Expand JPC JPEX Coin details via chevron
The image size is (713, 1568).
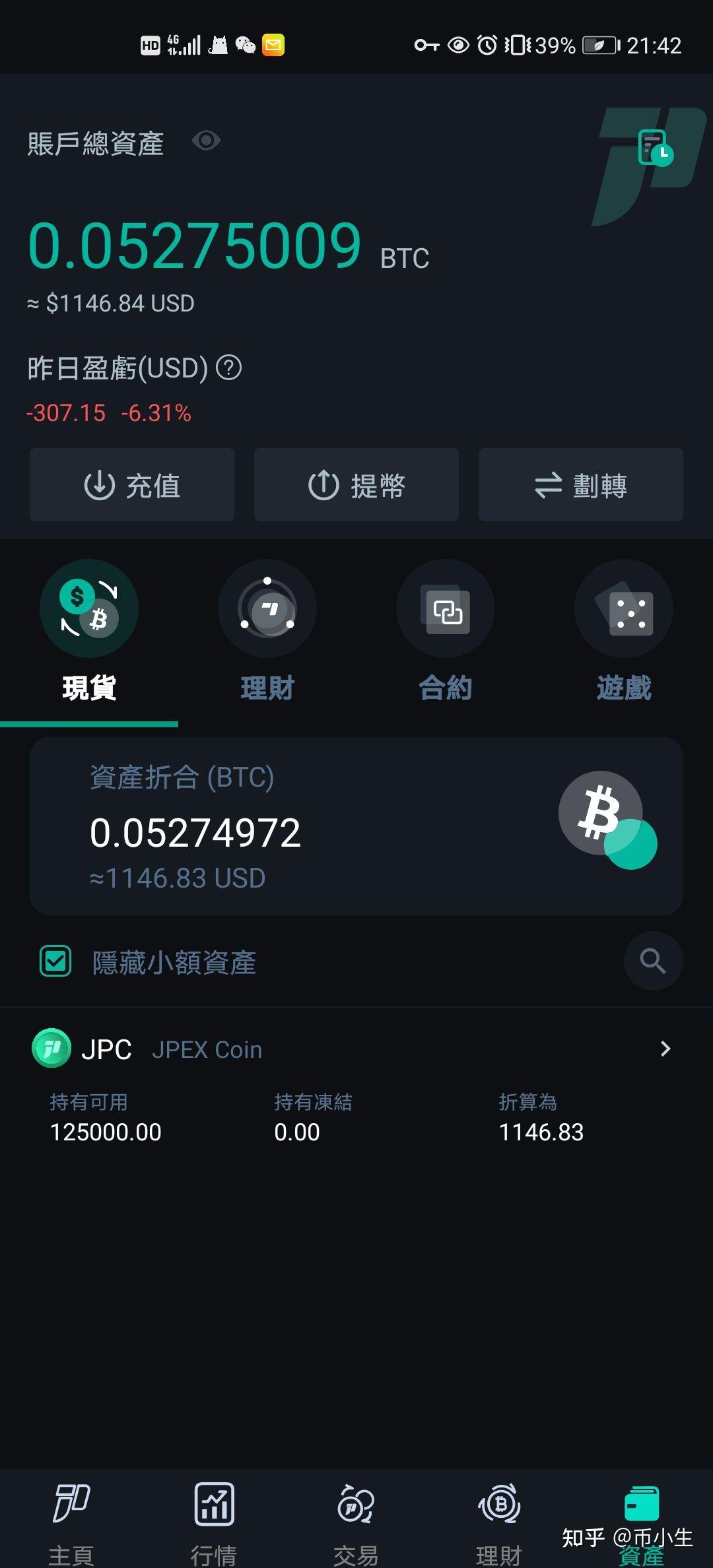(x=665, y=1049)
